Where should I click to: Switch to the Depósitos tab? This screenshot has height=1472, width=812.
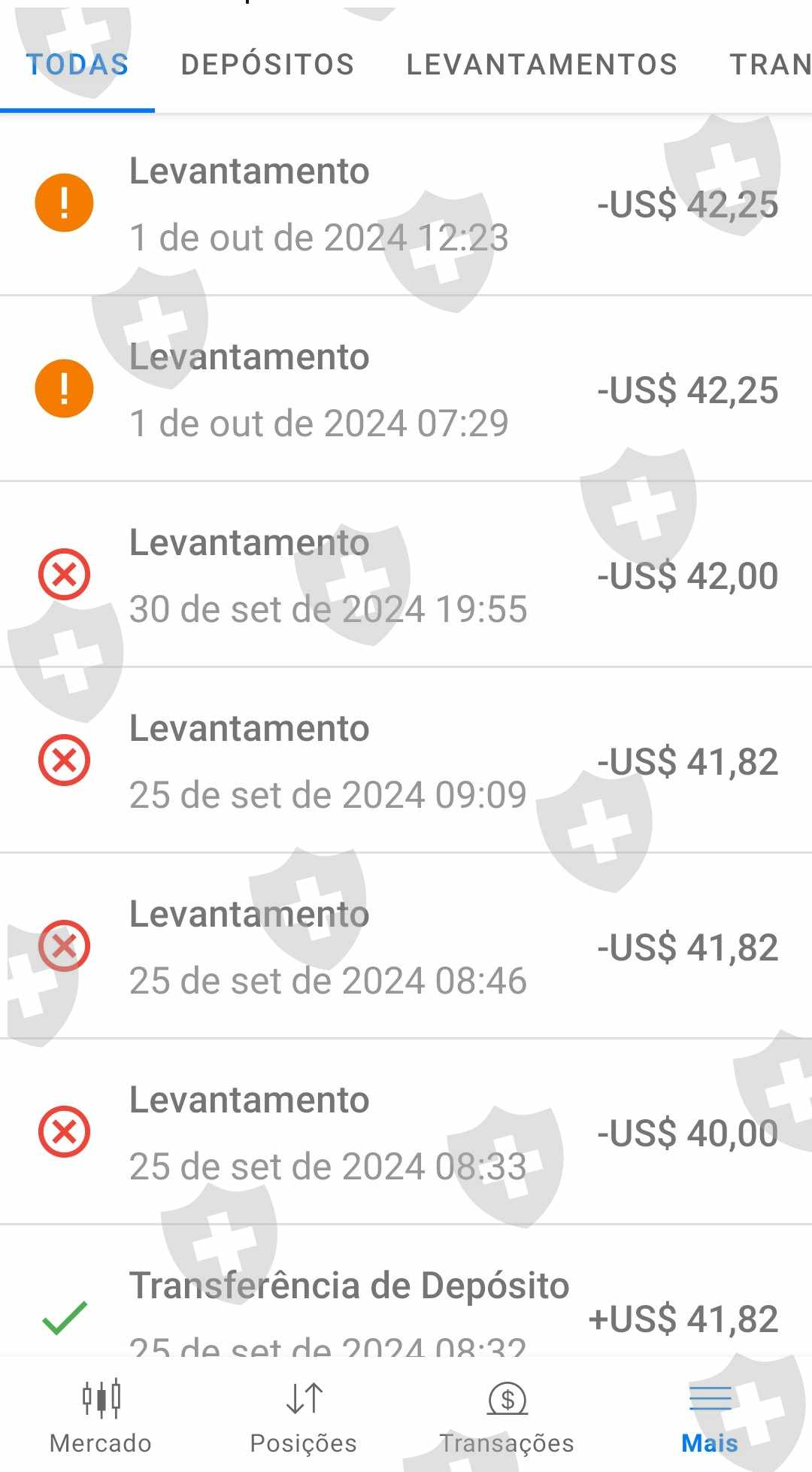tap(268, 65)
